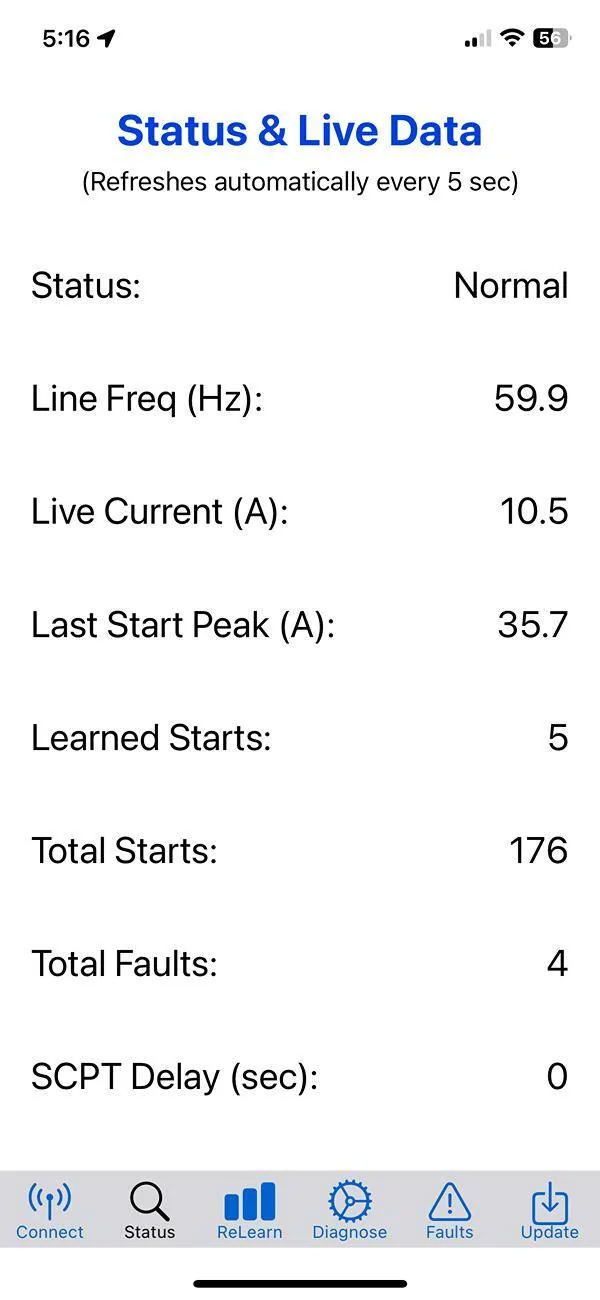This screenshot has width=600, height=1300.
Task: Open the Update tab
Action: [x=549, y=1210]
